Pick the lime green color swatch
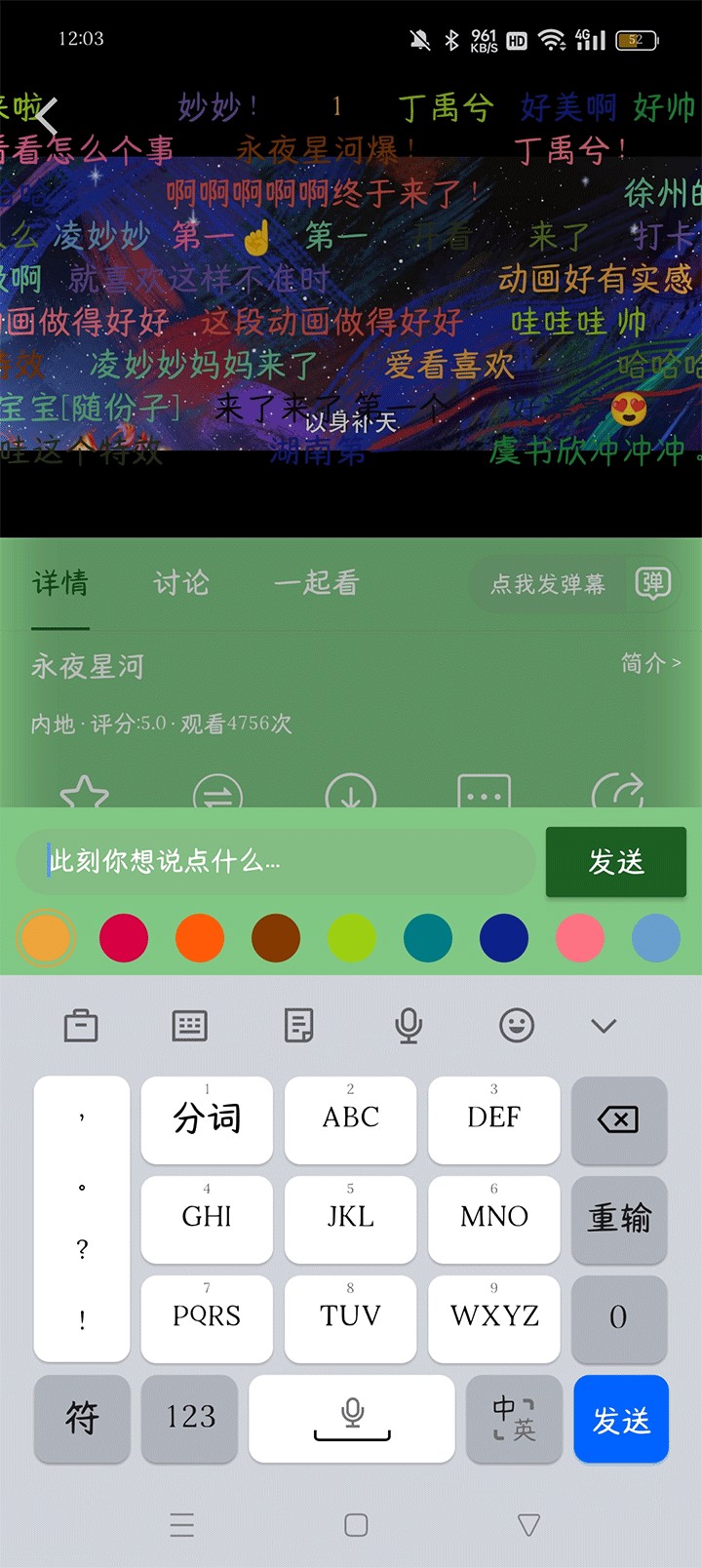Image resolution: width=702 pixels, height=1568 pixels. click(352, 938)
